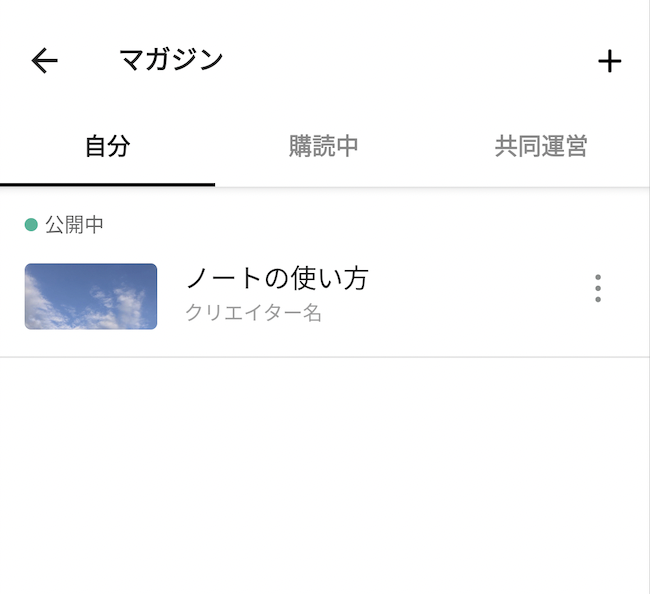Switch to the 購読中 tab
650x594 pixels.
point(323,147)
